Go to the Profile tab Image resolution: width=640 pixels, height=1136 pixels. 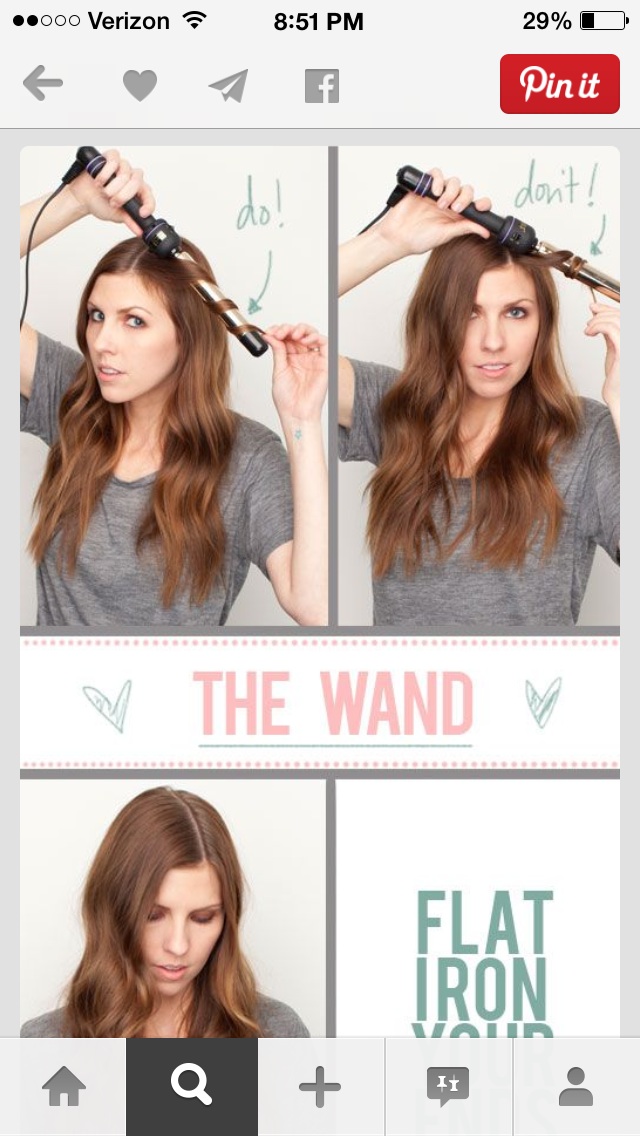pyautogui.click(x=575, y=1087)
